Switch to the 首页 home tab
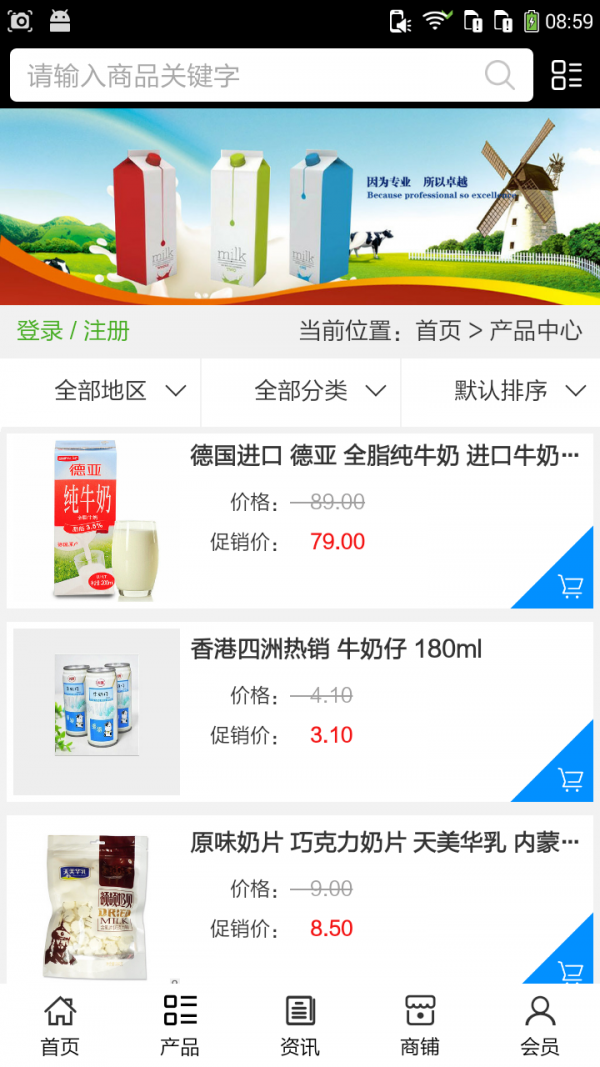Viewport: 600px width, 1067px height. [x=60, y=1026]
